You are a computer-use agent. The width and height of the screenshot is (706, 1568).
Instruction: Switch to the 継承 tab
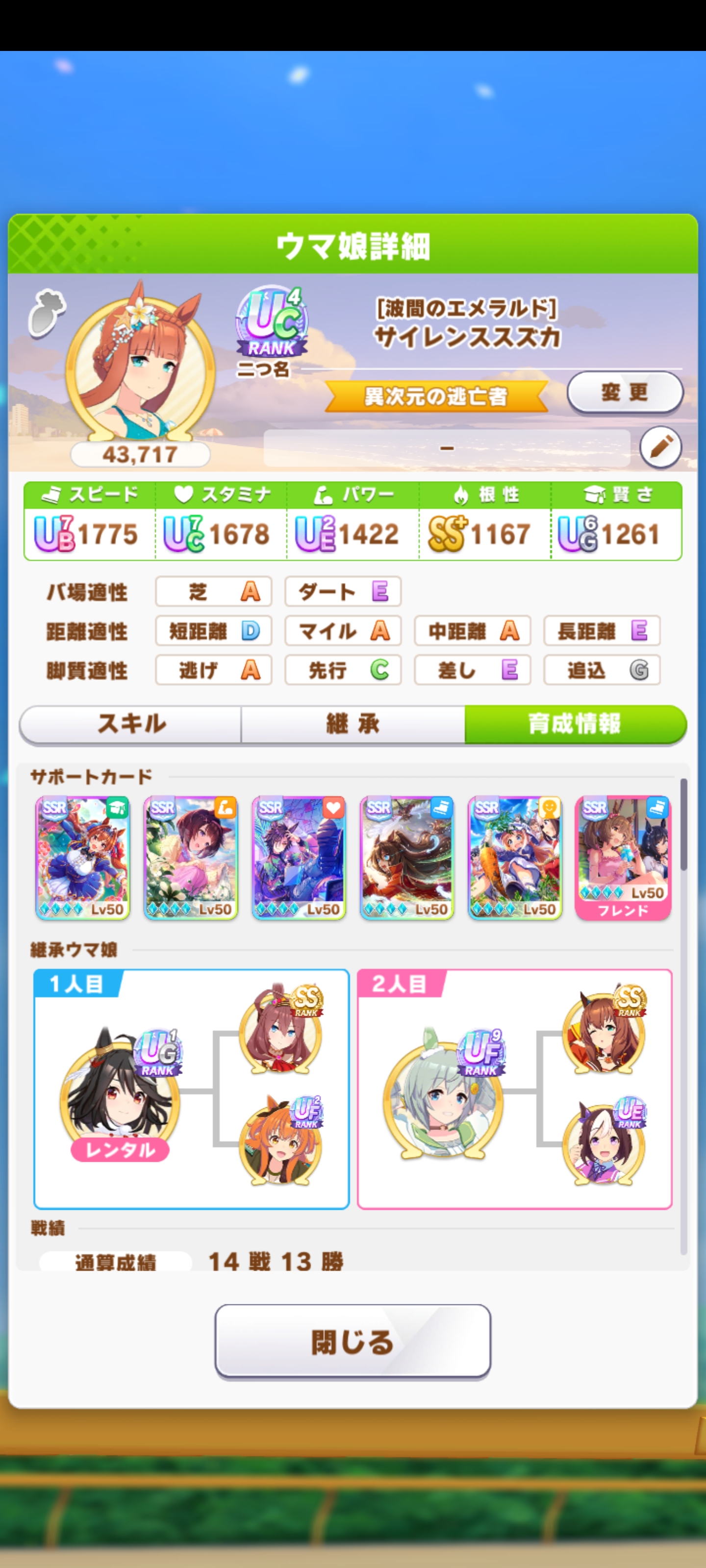pyautogui.click(x=353, y=724)
